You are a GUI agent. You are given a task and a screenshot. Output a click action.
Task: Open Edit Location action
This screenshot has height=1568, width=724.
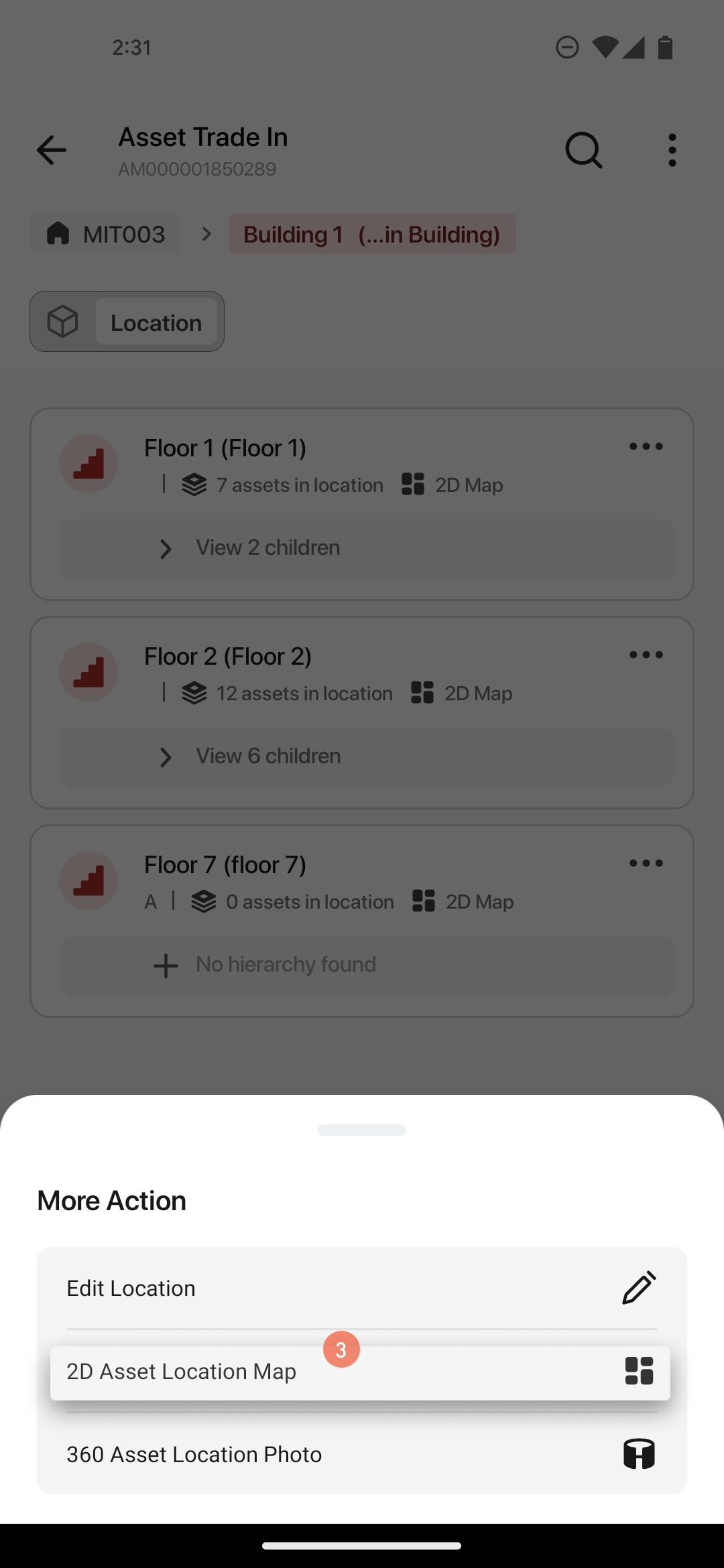tap(361, 1288)
